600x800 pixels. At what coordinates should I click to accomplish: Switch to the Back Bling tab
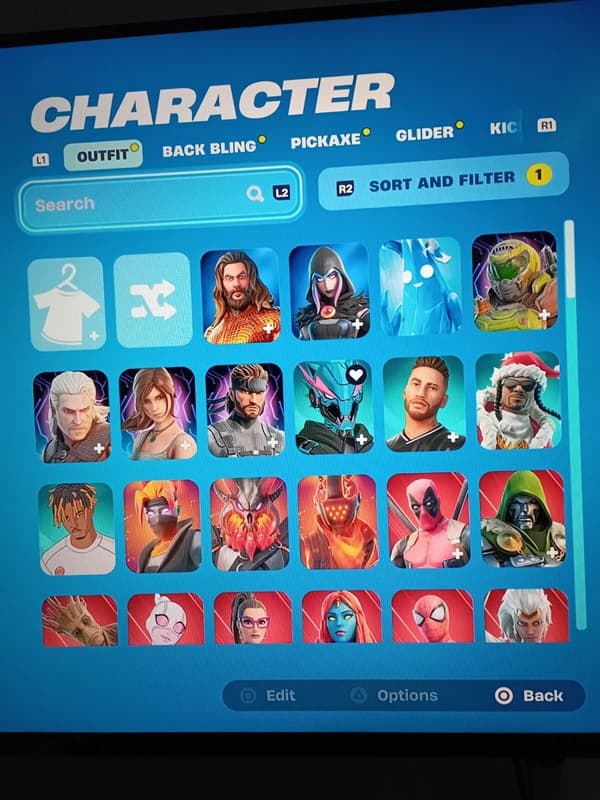(208, 148)
